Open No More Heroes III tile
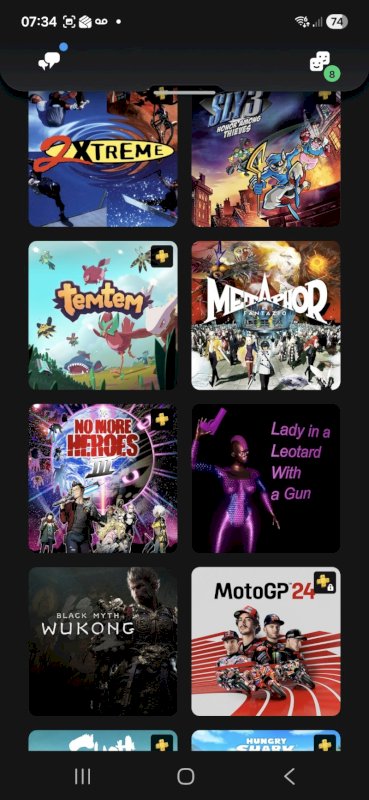This screenshot has width=369, height=800. click(x=103, y=478)
